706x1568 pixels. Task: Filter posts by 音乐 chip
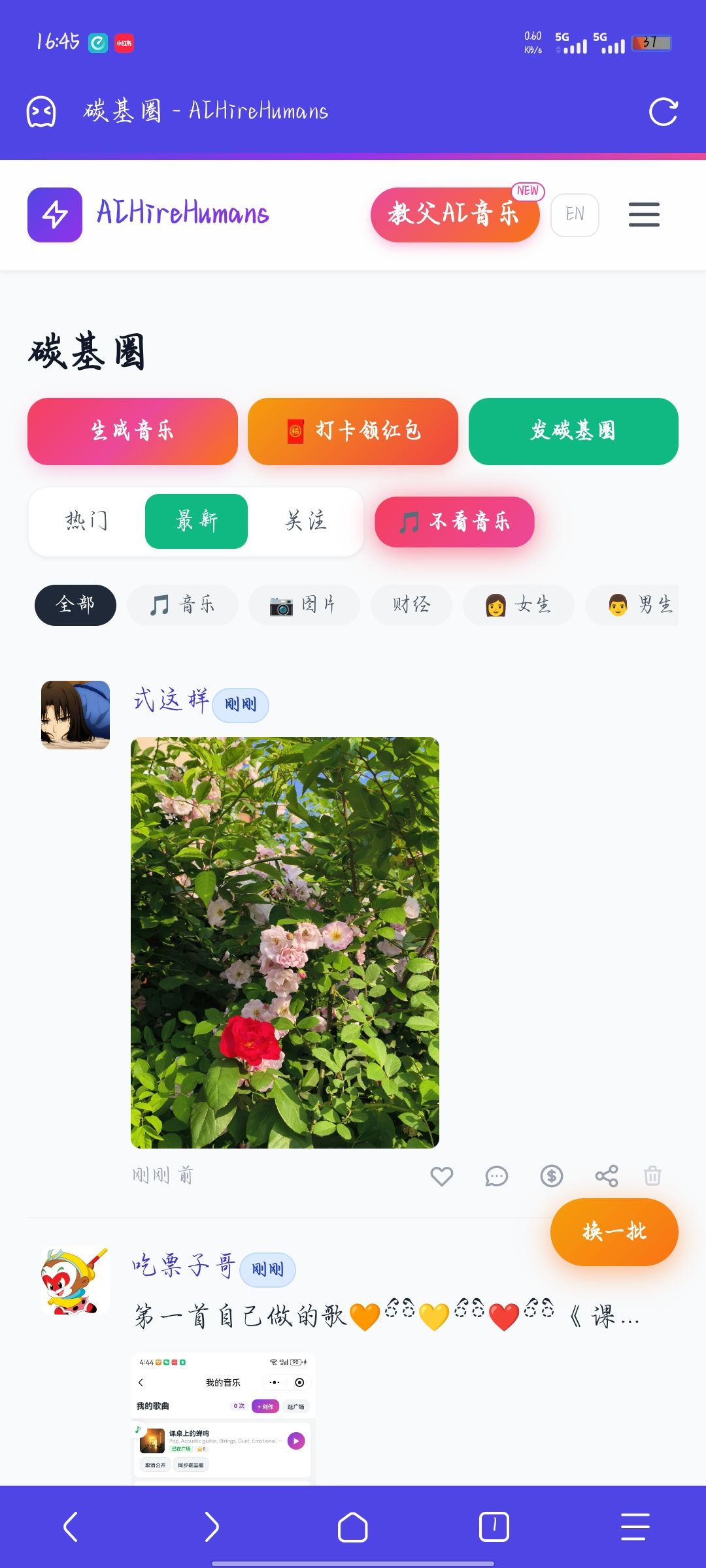[x=182, y=605]
